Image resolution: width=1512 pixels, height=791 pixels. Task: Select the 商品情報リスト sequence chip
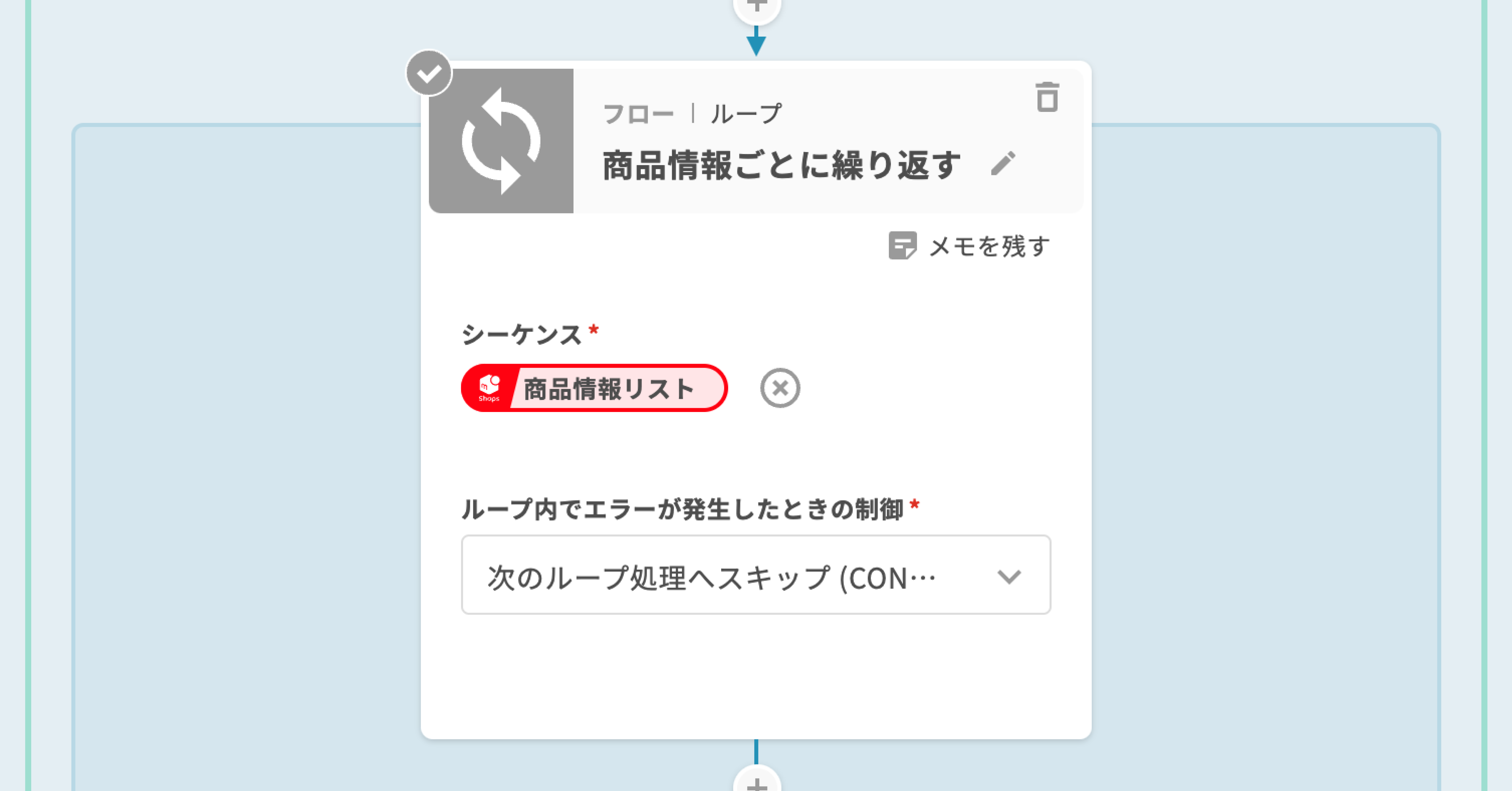pos(594,388)
